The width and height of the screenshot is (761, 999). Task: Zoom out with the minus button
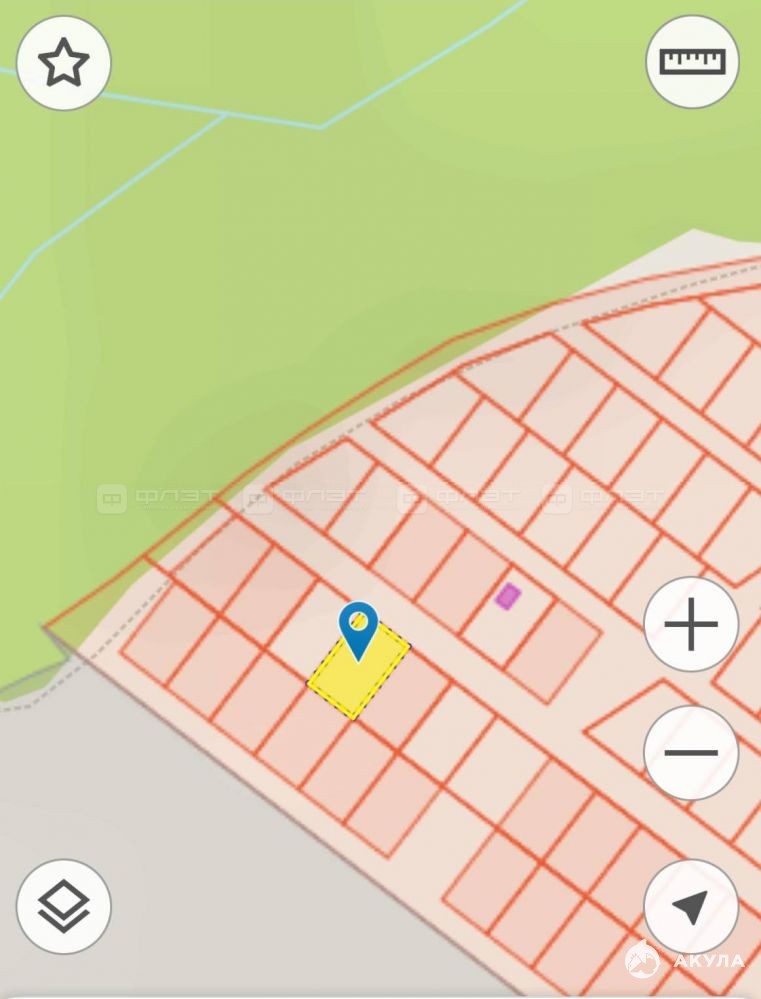pyautogui.click(x=691, y=752)
